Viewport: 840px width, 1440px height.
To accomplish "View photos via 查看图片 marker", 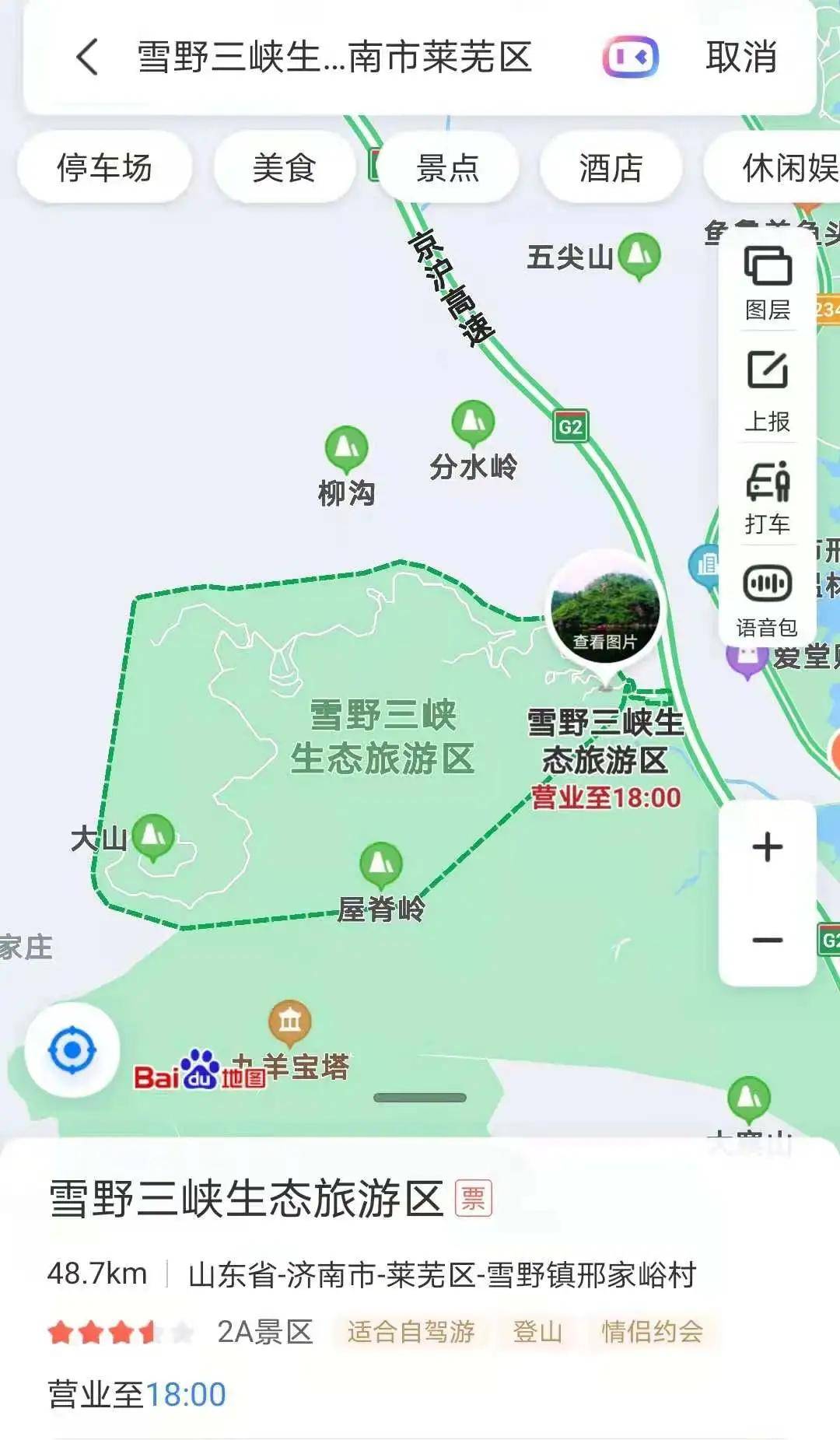I will [x=605, y=611].
